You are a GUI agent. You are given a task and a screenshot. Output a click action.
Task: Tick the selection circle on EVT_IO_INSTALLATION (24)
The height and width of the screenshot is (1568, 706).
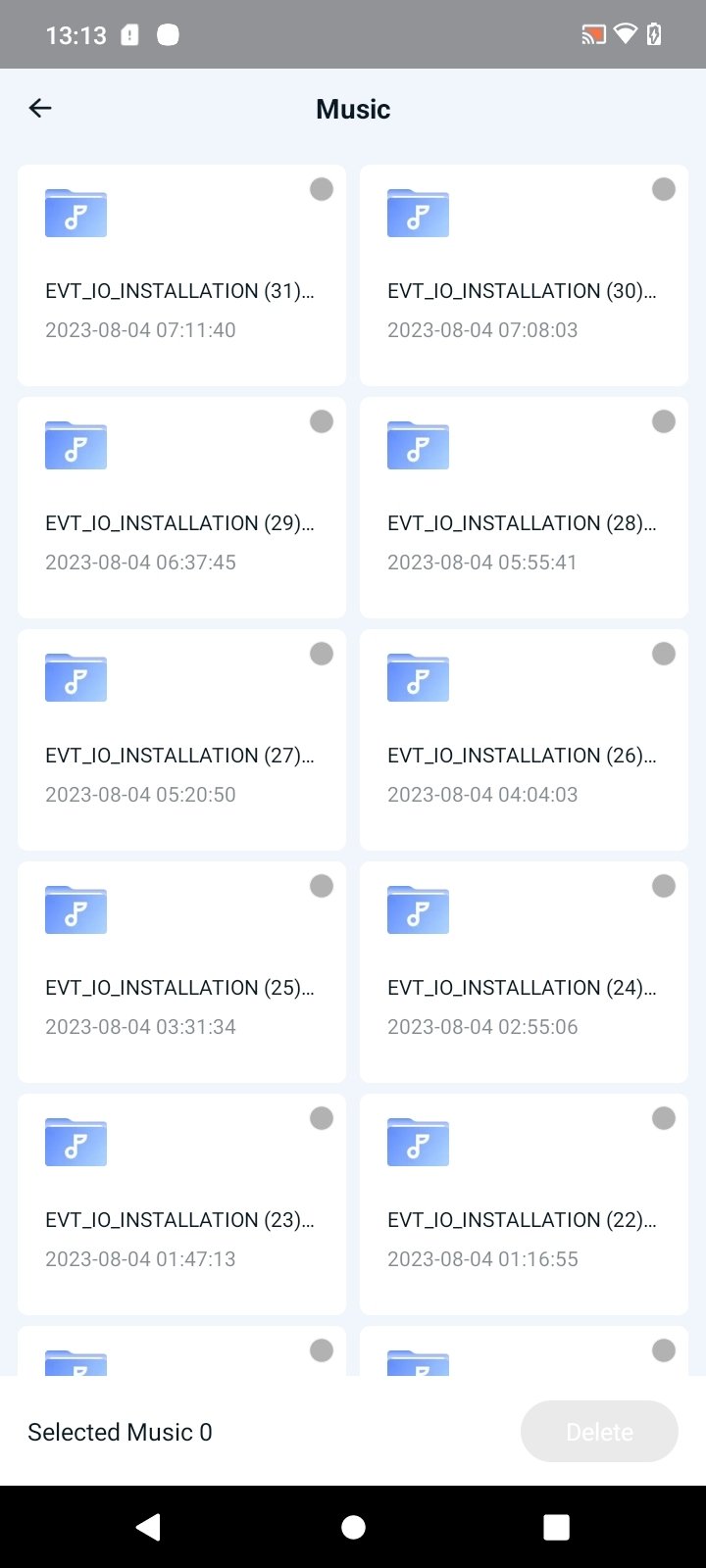tap(664, 886)
